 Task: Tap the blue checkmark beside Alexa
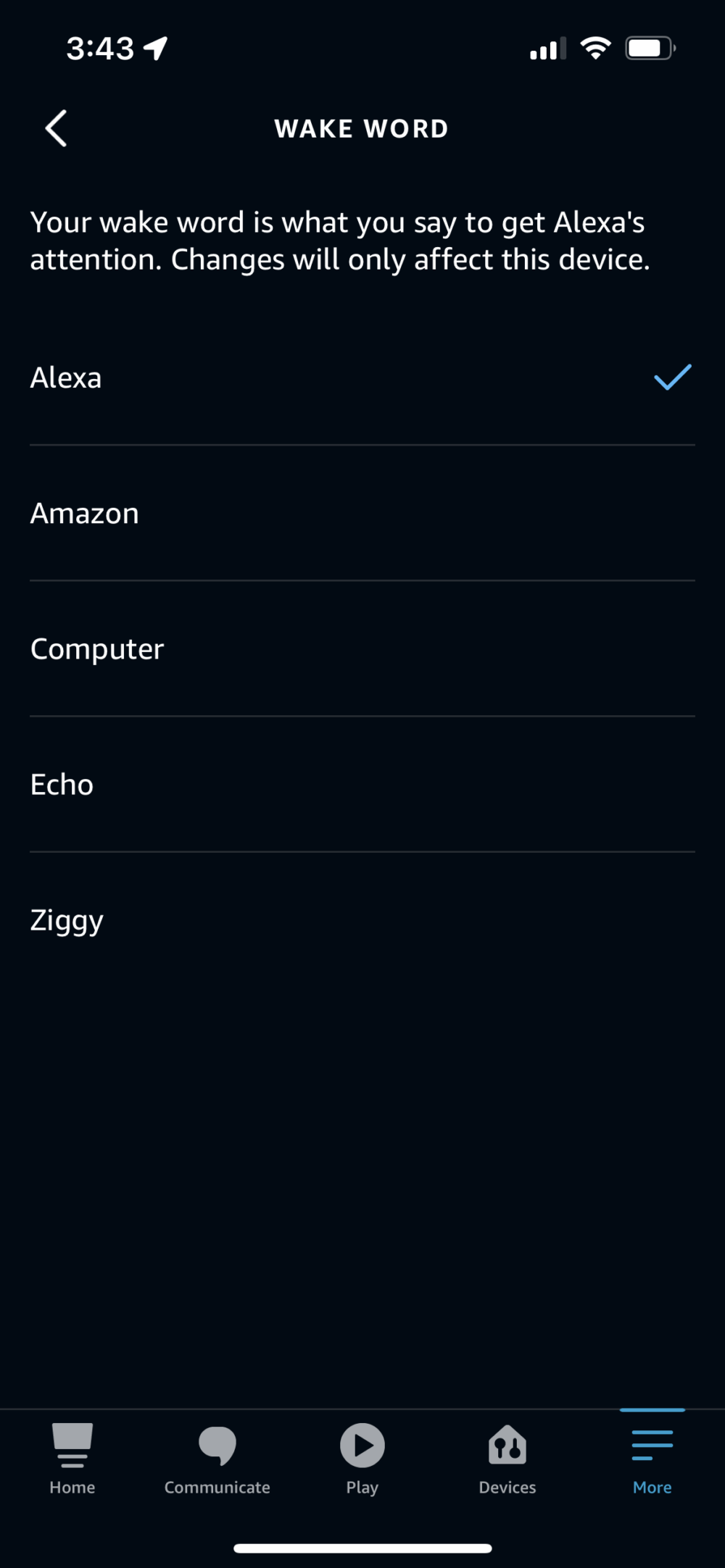click(x=671, y=378)
